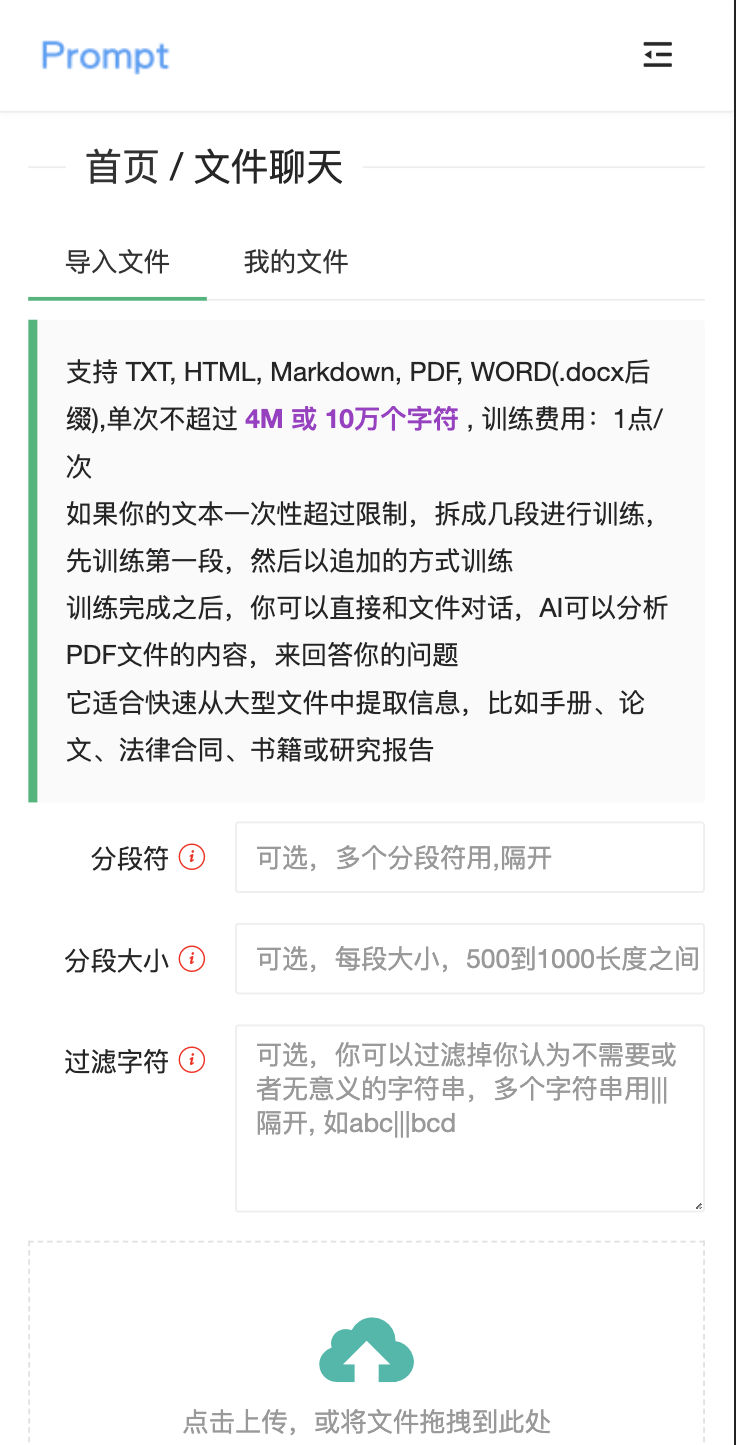Open the Prompt logo home link
736x1445 pixels.
[105, 56]
